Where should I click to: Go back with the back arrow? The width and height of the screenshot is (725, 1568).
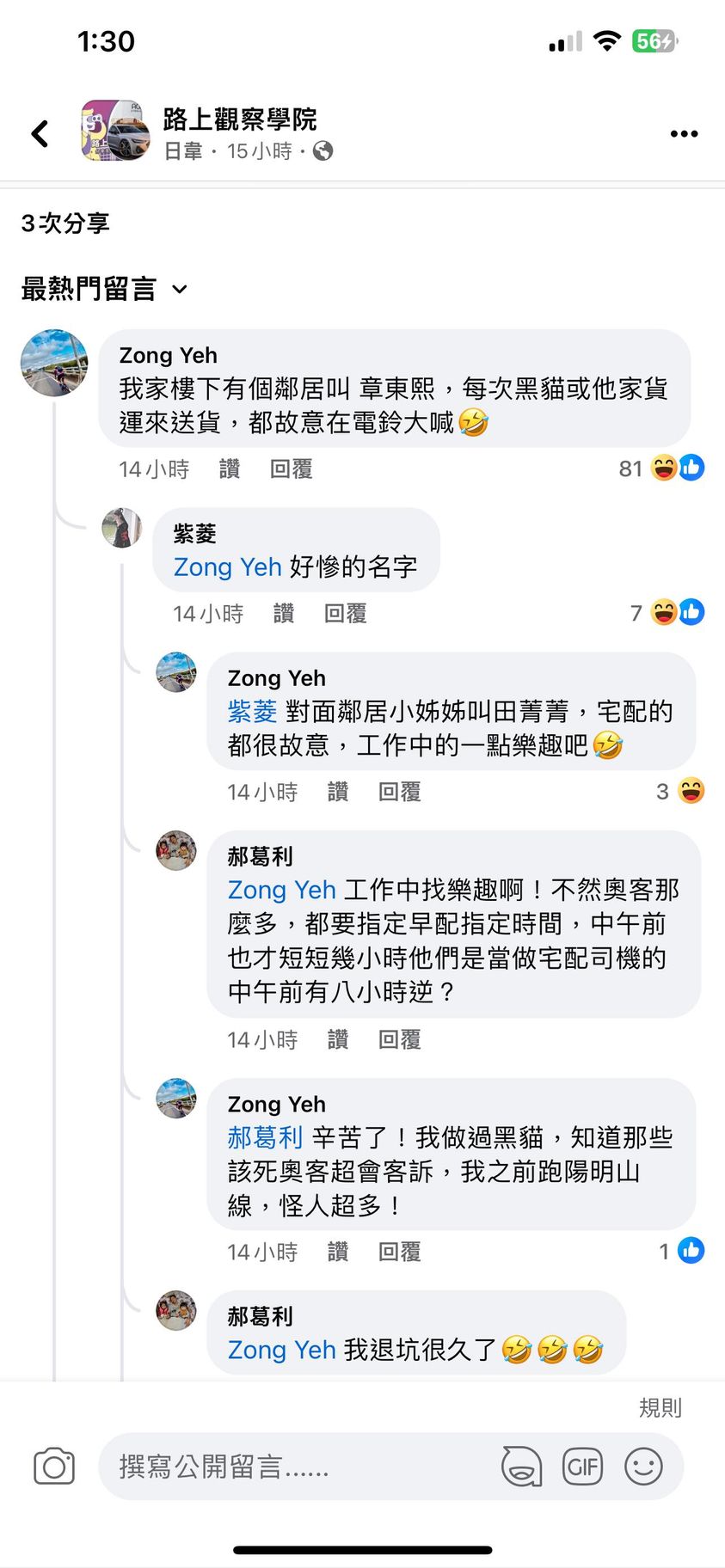[x=40, y=133]
